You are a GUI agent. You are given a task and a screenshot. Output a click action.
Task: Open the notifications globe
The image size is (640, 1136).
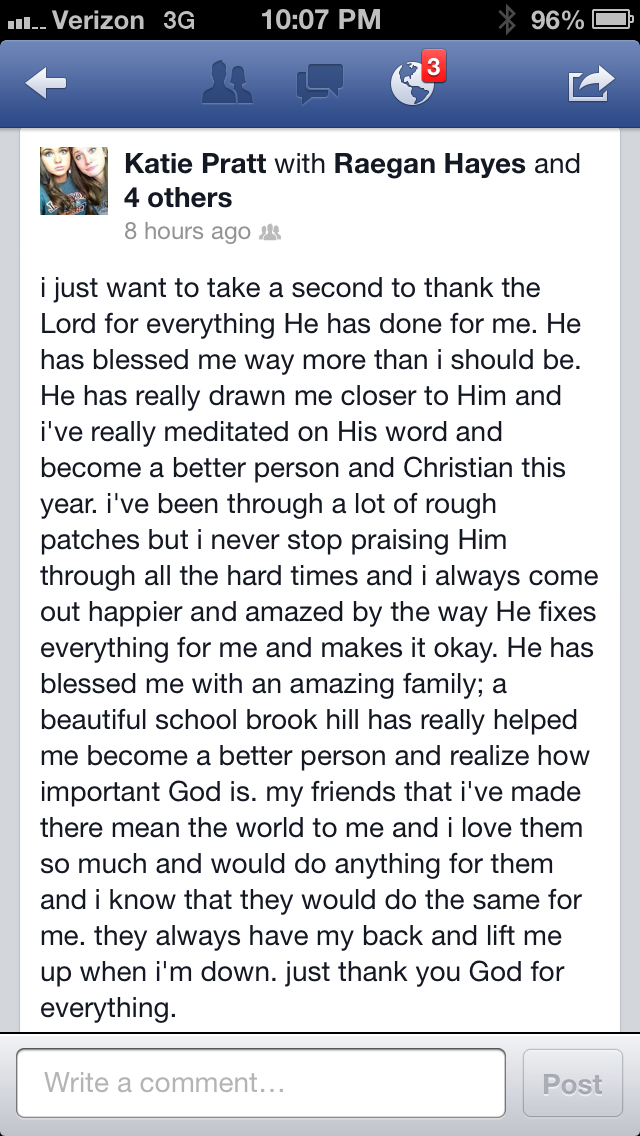(412, 84)
